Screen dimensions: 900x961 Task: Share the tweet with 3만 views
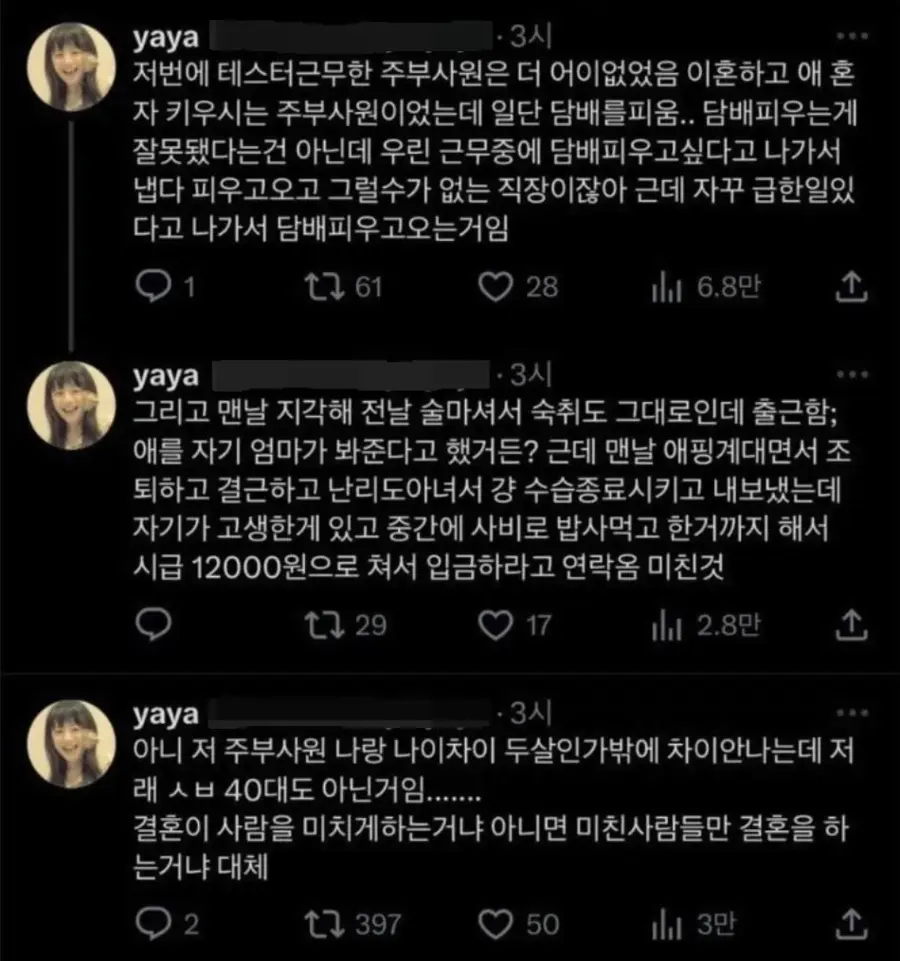point(849,923)
